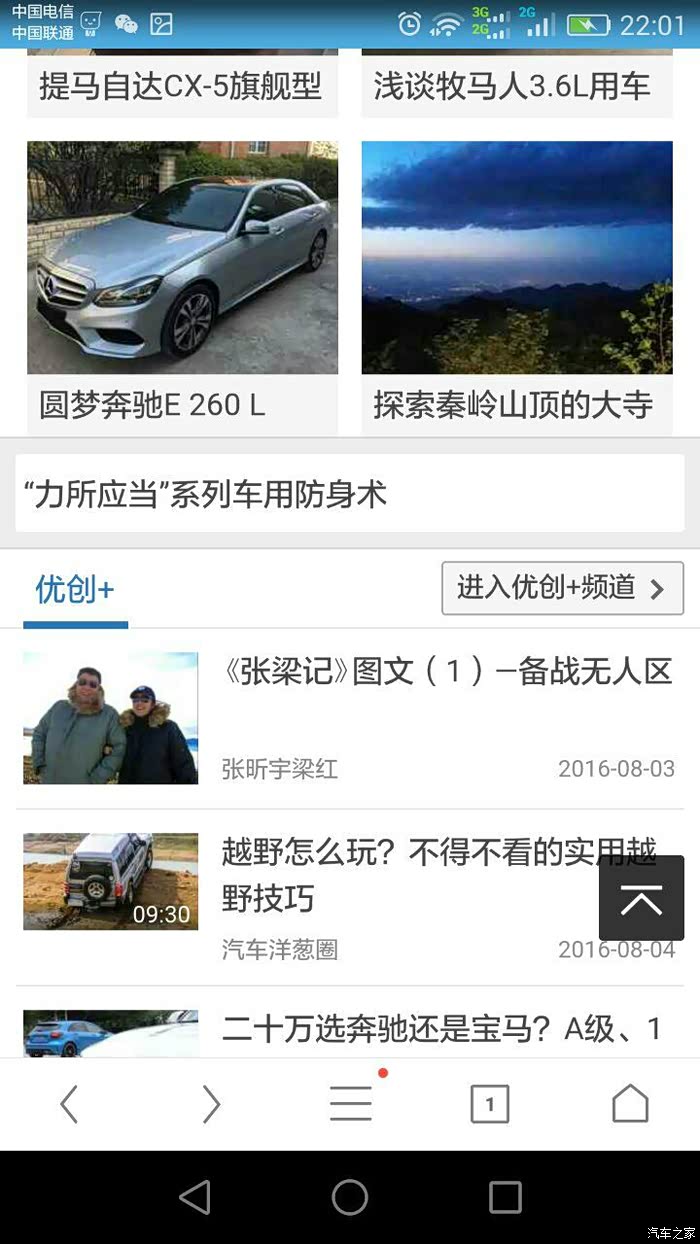
Task: Select the 优创+ tab
Action: (75, 590)
